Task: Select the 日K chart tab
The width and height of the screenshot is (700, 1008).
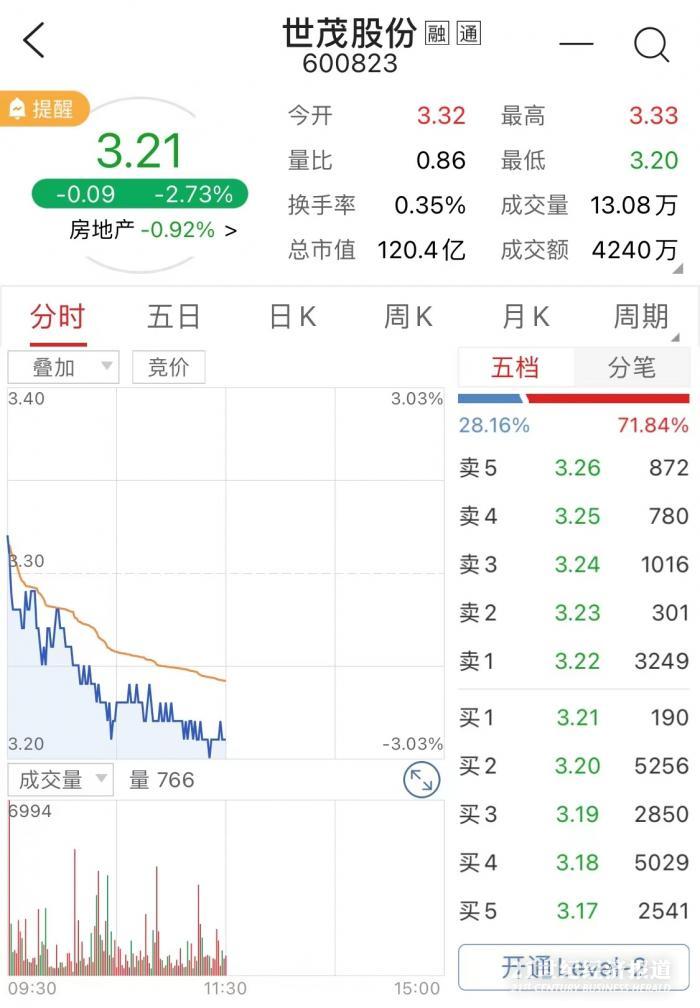Action: point(292,318)
